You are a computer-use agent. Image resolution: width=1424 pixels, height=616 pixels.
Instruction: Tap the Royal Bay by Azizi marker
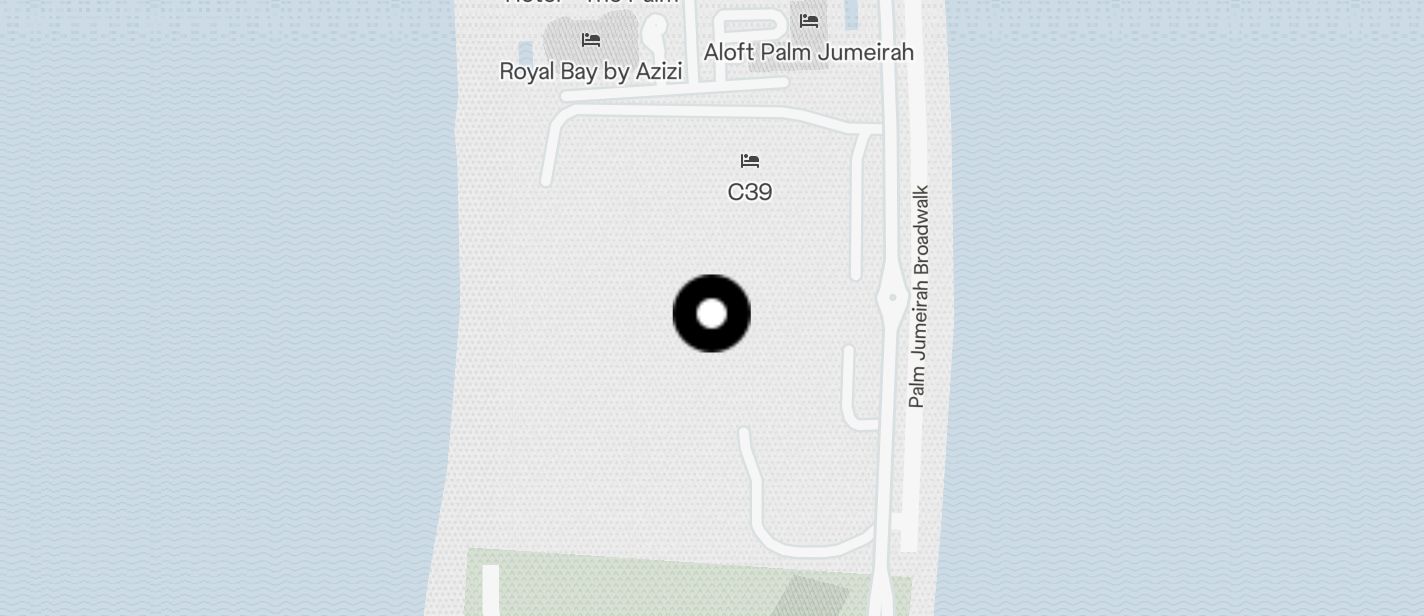point(591,41)
